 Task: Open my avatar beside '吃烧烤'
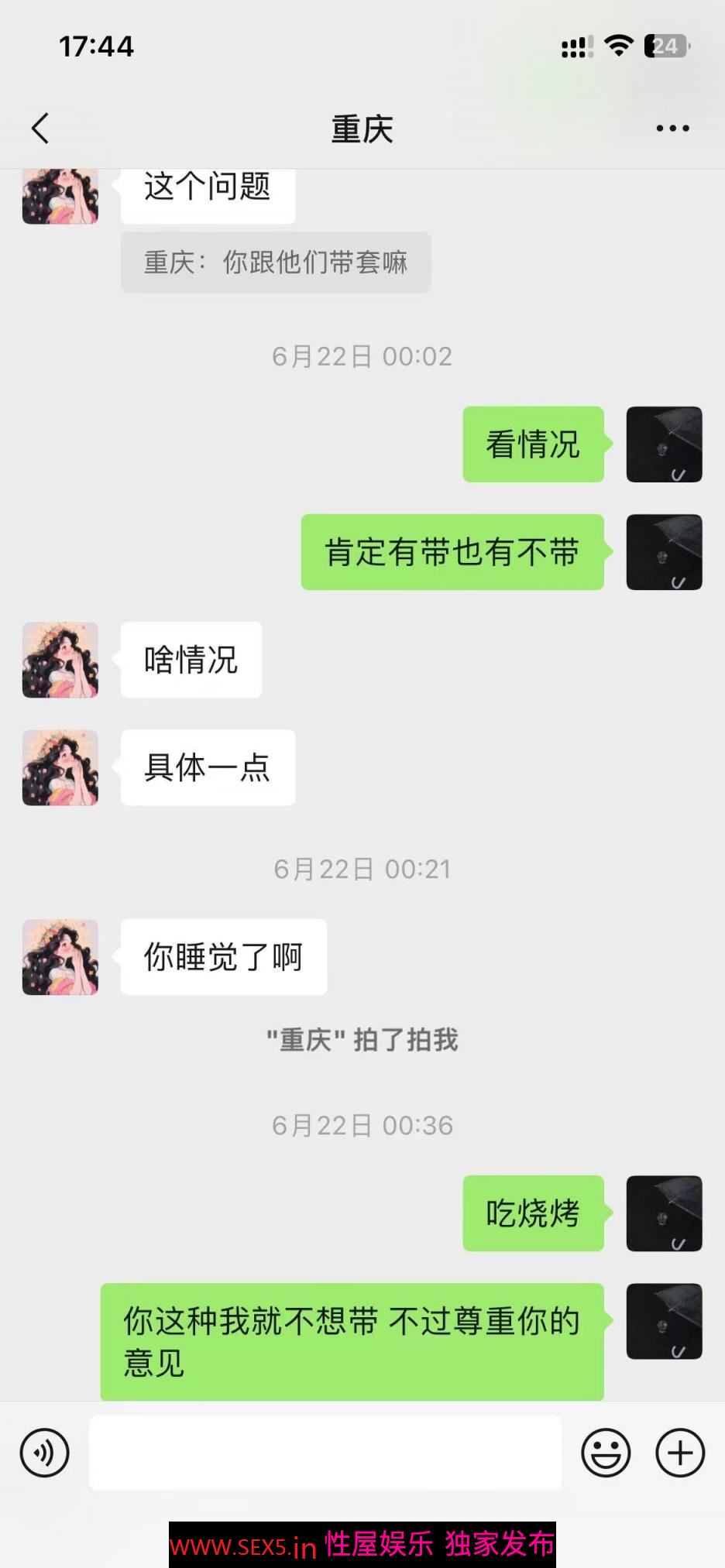664,1213
